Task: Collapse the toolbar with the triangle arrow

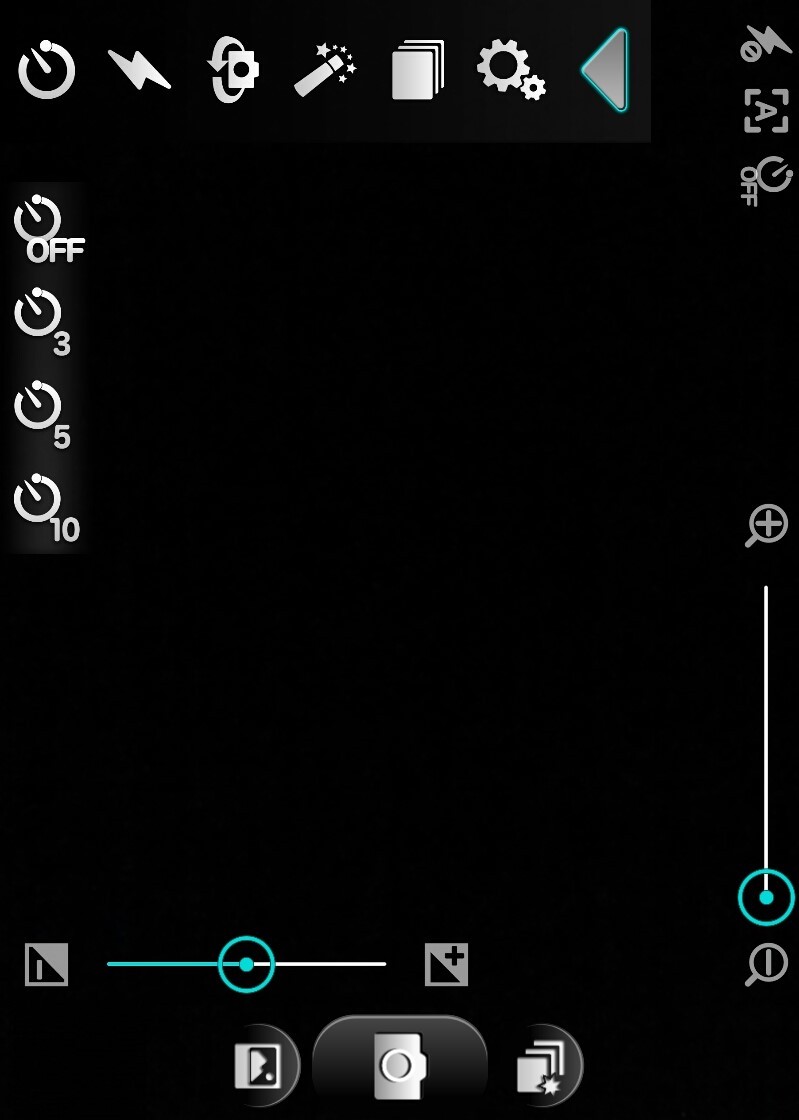Action: coord(605,69)
